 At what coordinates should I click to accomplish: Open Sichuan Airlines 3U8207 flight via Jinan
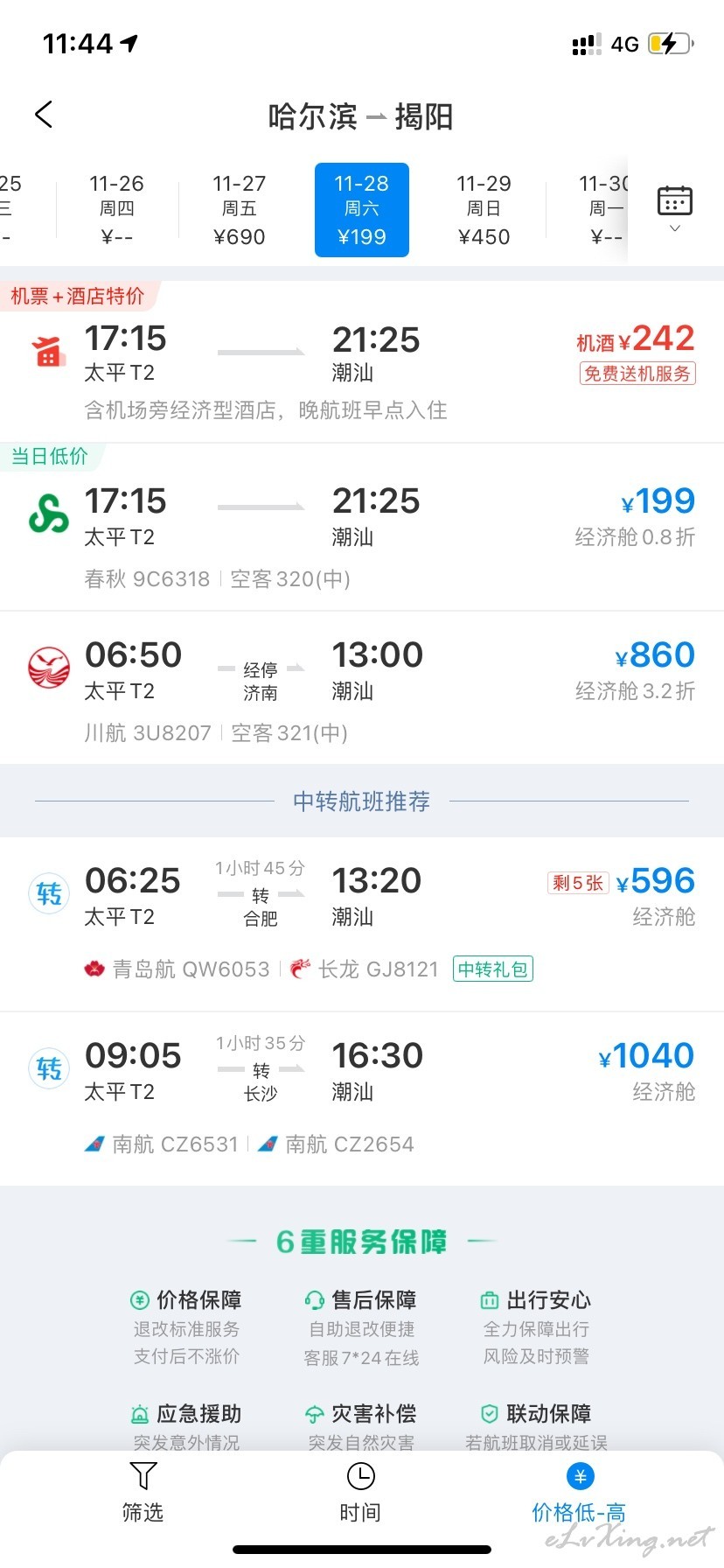click(362, 689)
